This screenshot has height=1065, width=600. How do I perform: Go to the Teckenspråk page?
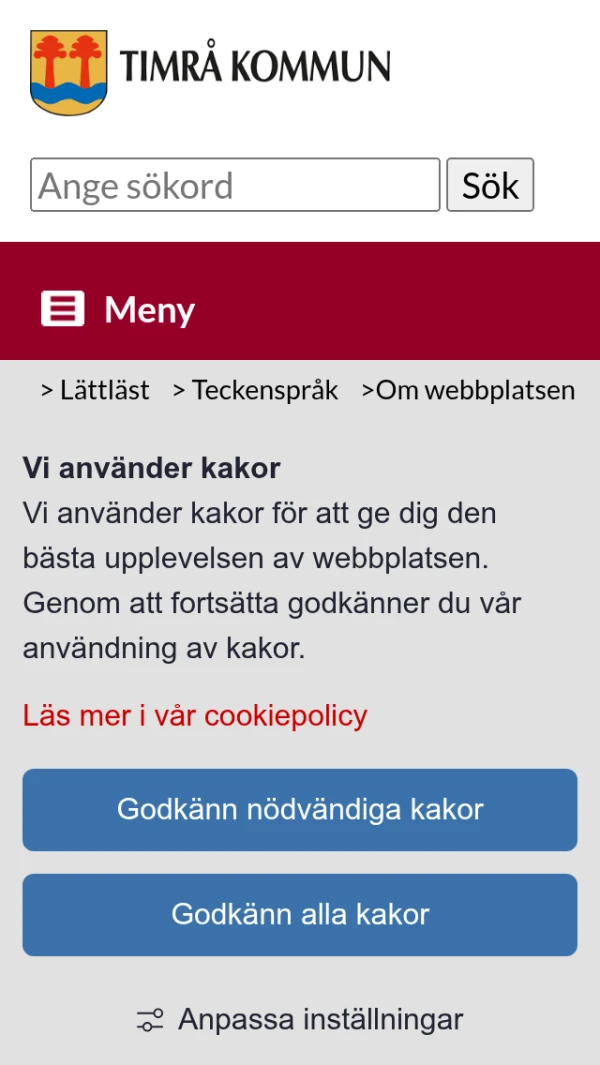256,390
